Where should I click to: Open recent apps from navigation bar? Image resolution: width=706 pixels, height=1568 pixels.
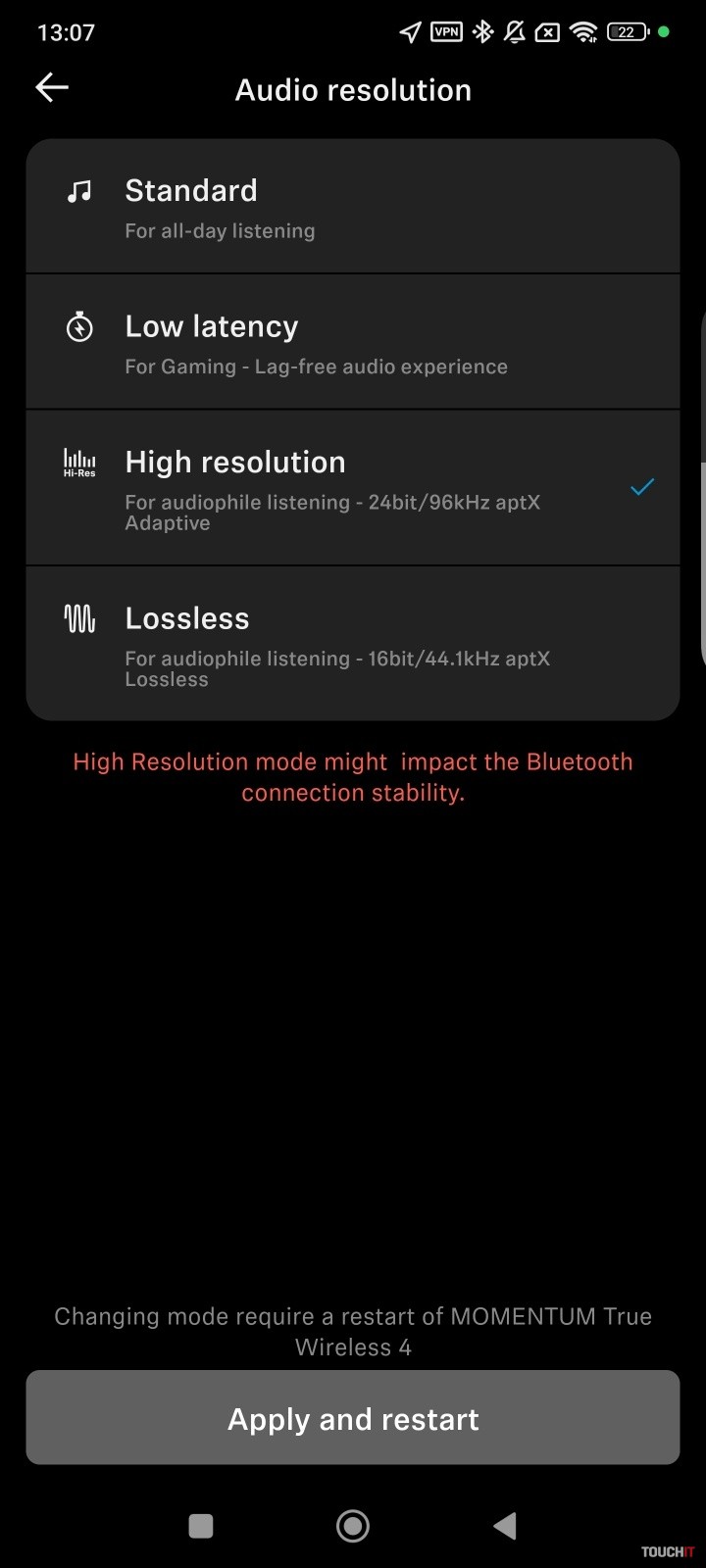(201, 1526)
